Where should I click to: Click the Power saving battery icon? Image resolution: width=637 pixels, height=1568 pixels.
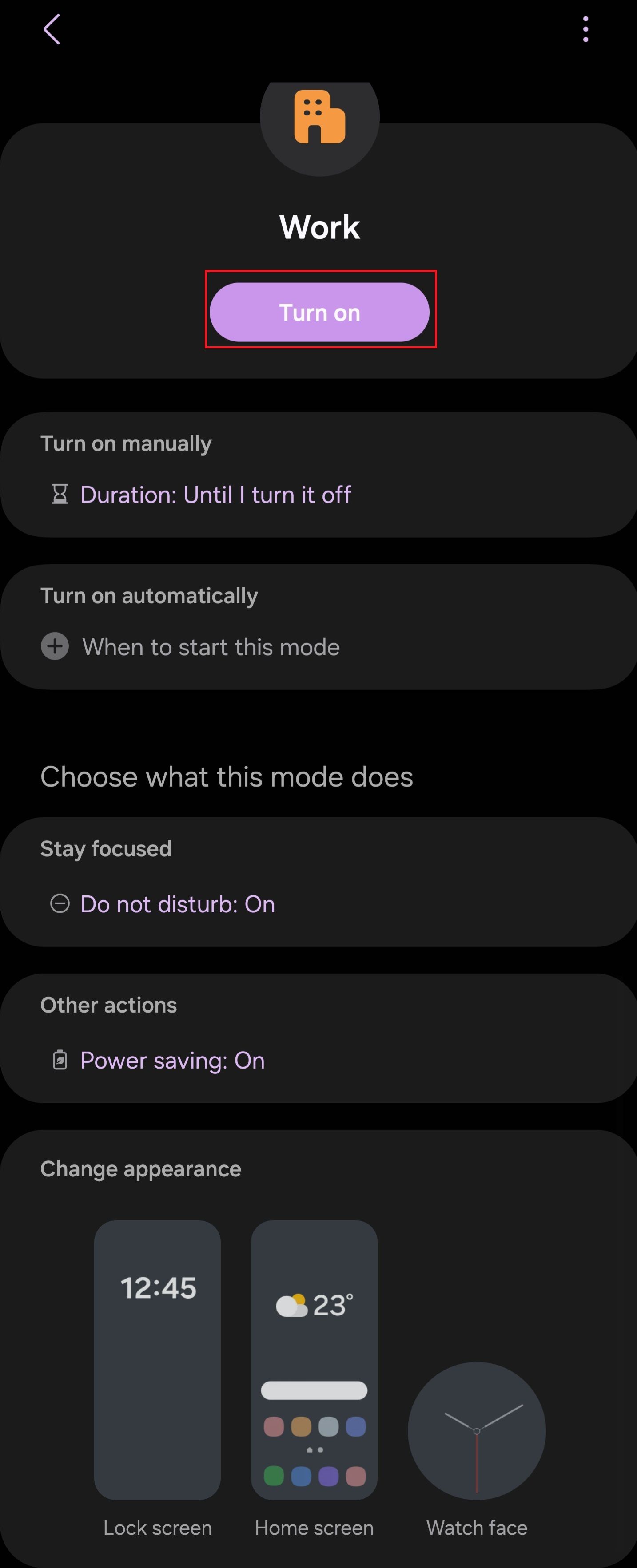60,1060
